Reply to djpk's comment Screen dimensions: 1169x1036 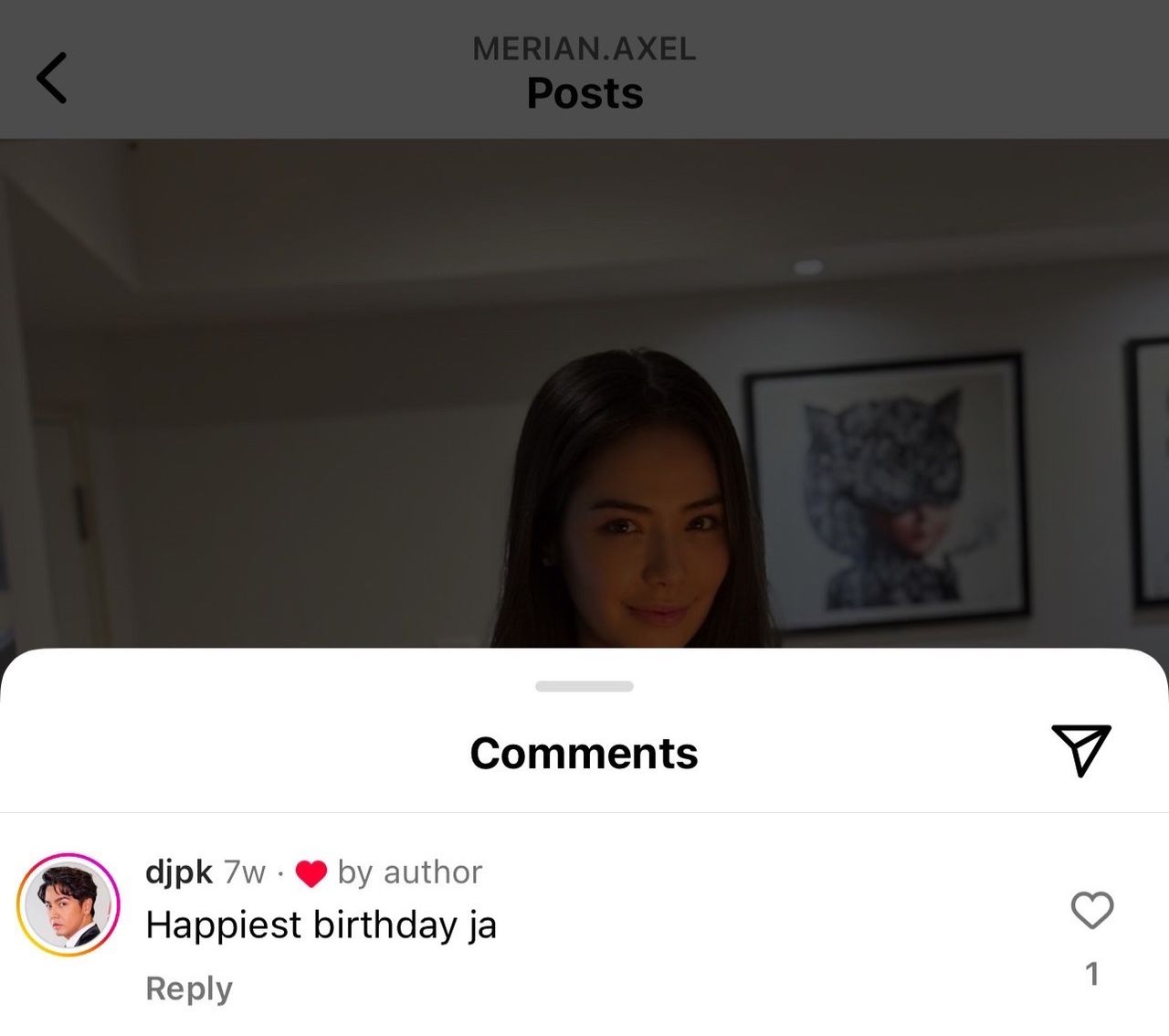(x=189, y=988)
